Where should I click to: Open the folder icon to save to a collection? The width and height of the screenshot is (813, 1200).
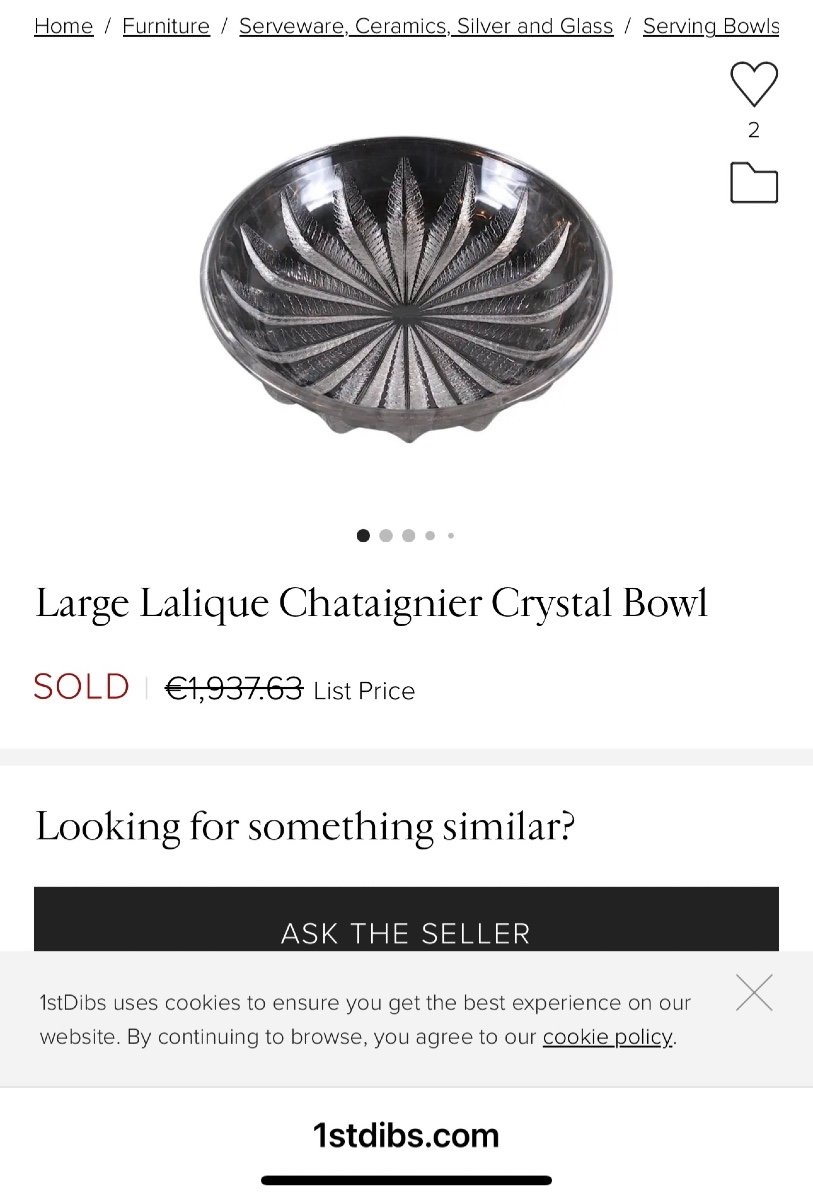coord(754,183)
